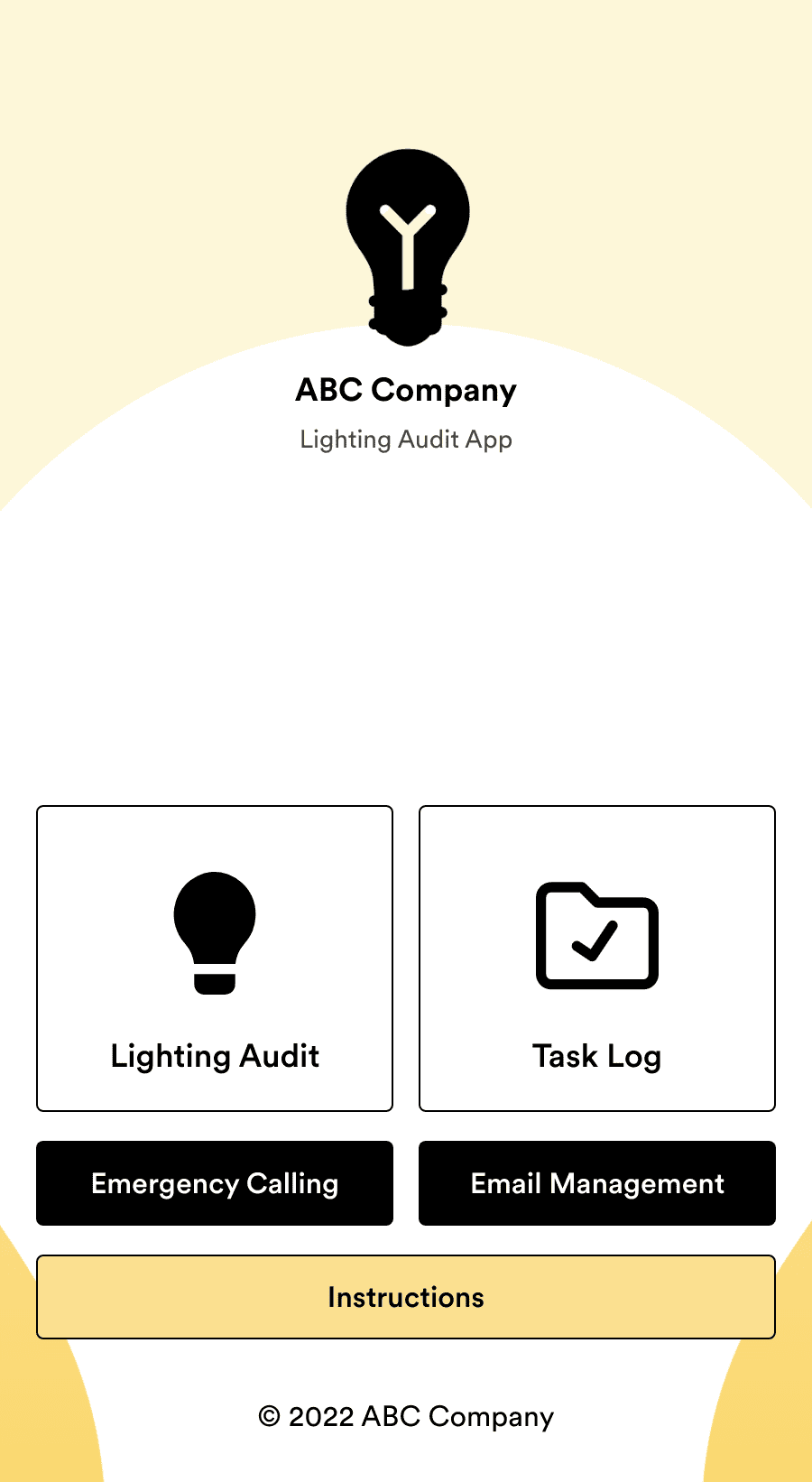Image resolution: width=812 pixels, height=1482 pixels.
Task: Click the ABC Company title text
Action: 405,390
